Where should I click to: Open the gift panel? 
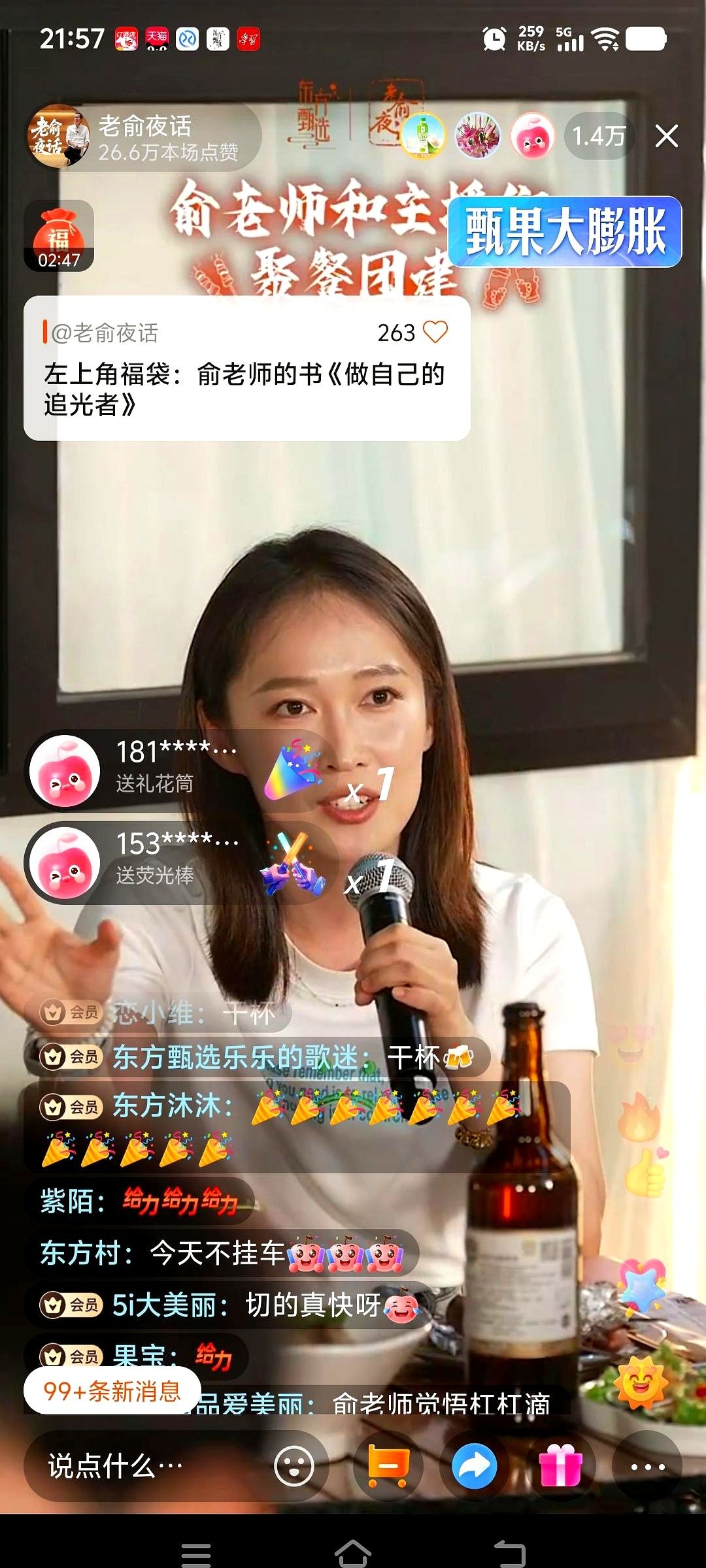tap(560, 1467)
